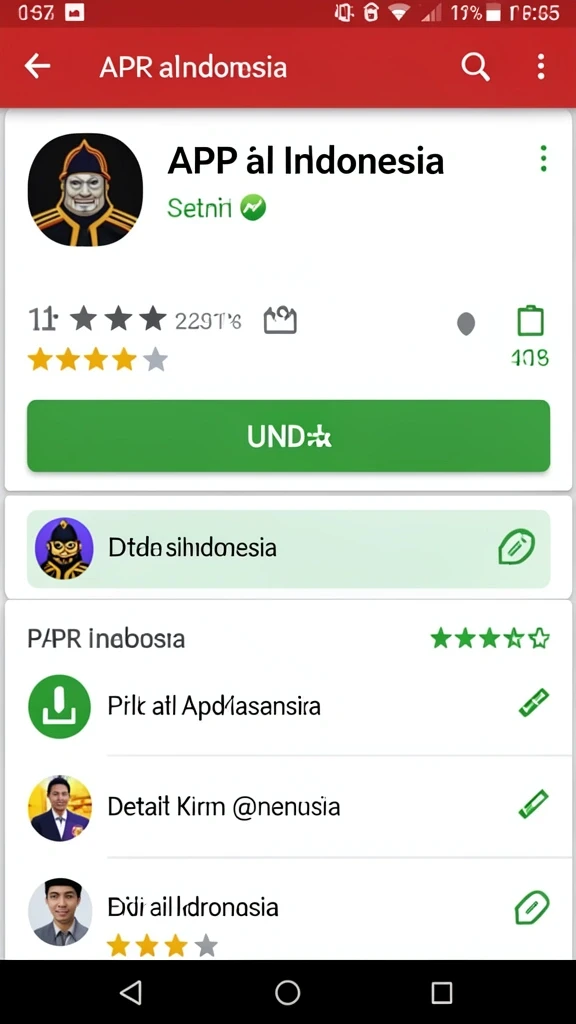The width and height of the screenshot is (576, 1024).
Task: Open the Detait Kirm @nenusia row
Action: (x=288, y=807)
